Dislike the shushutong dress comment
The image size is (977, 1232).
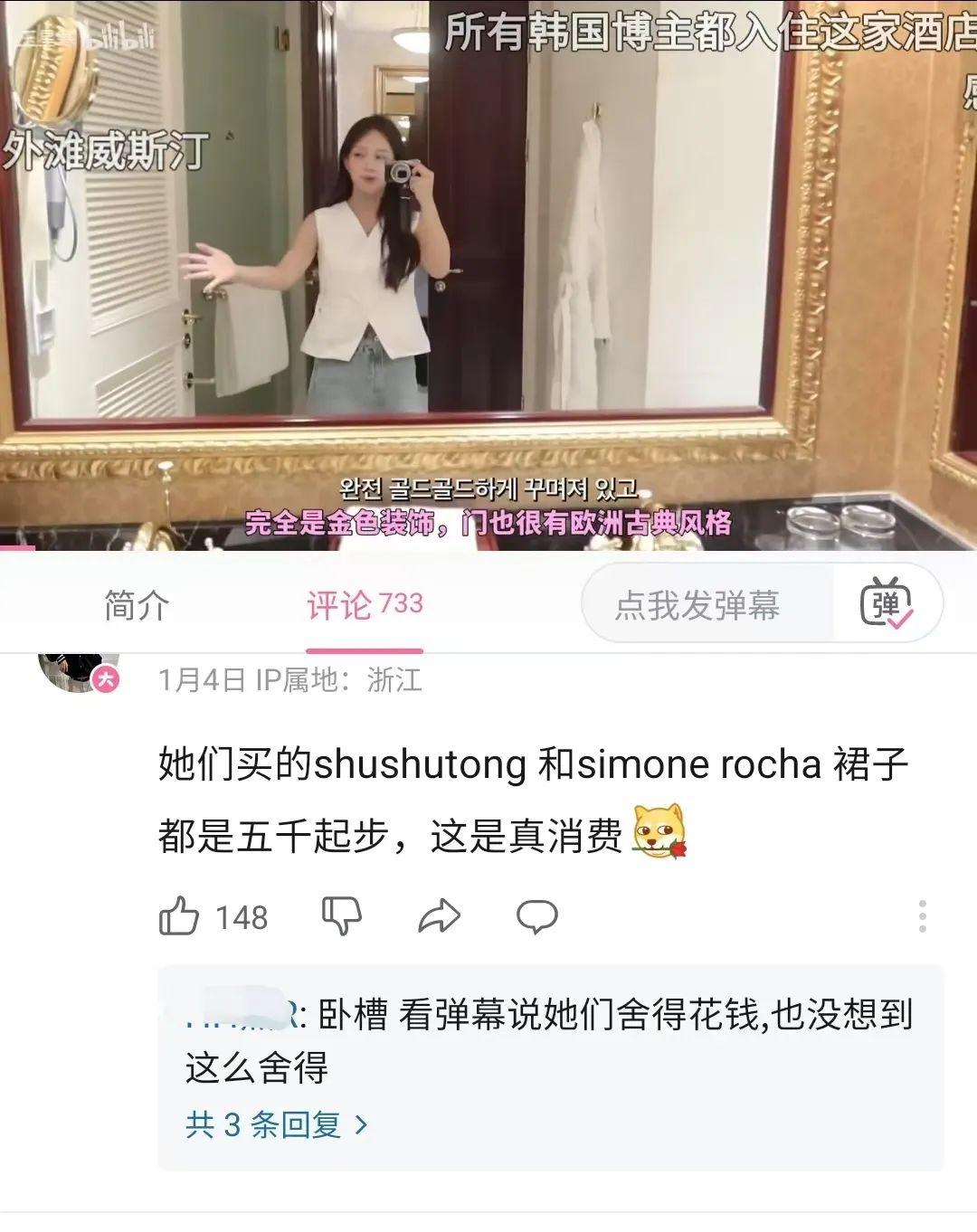click(342, 916)
